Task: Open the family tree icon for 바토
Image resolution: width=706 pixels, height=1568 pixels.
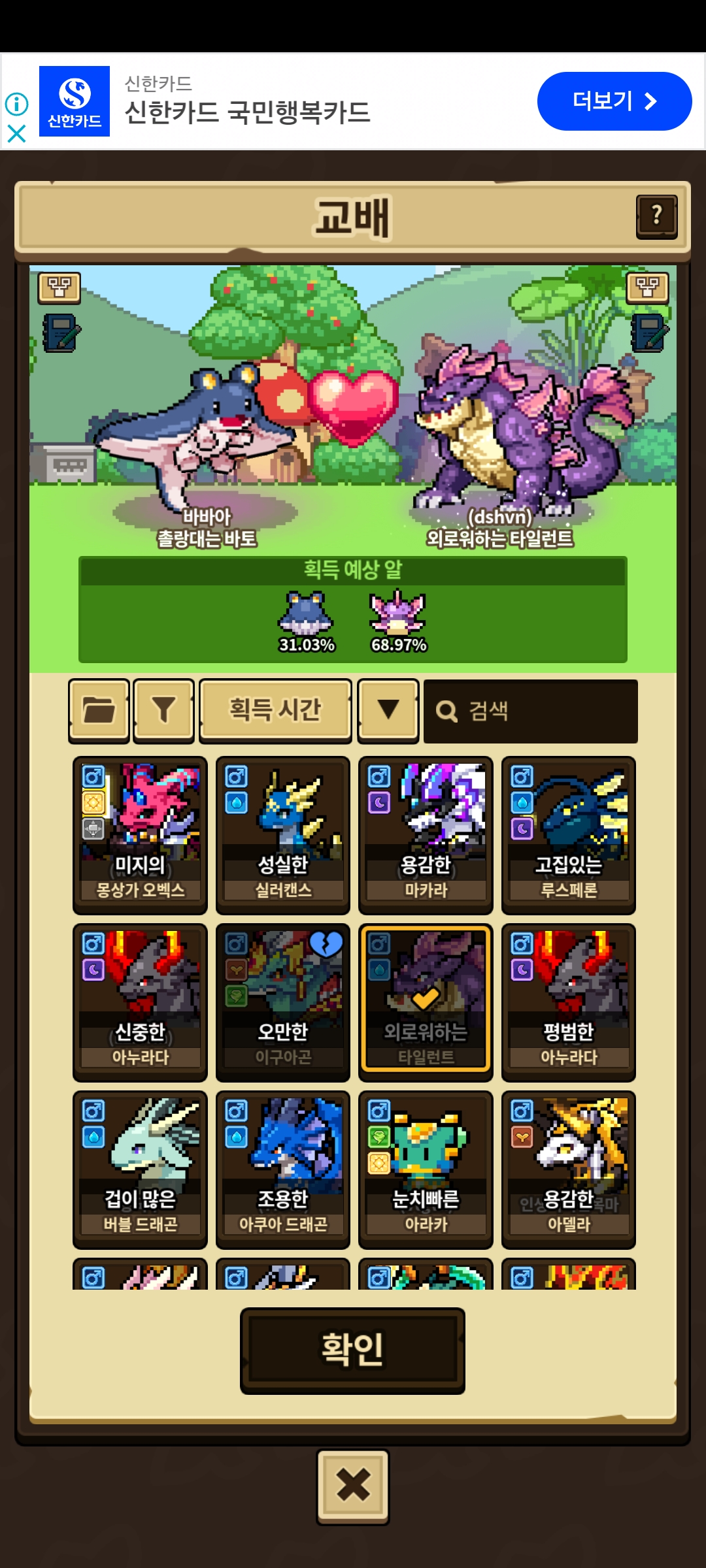Action: (59, 287)
